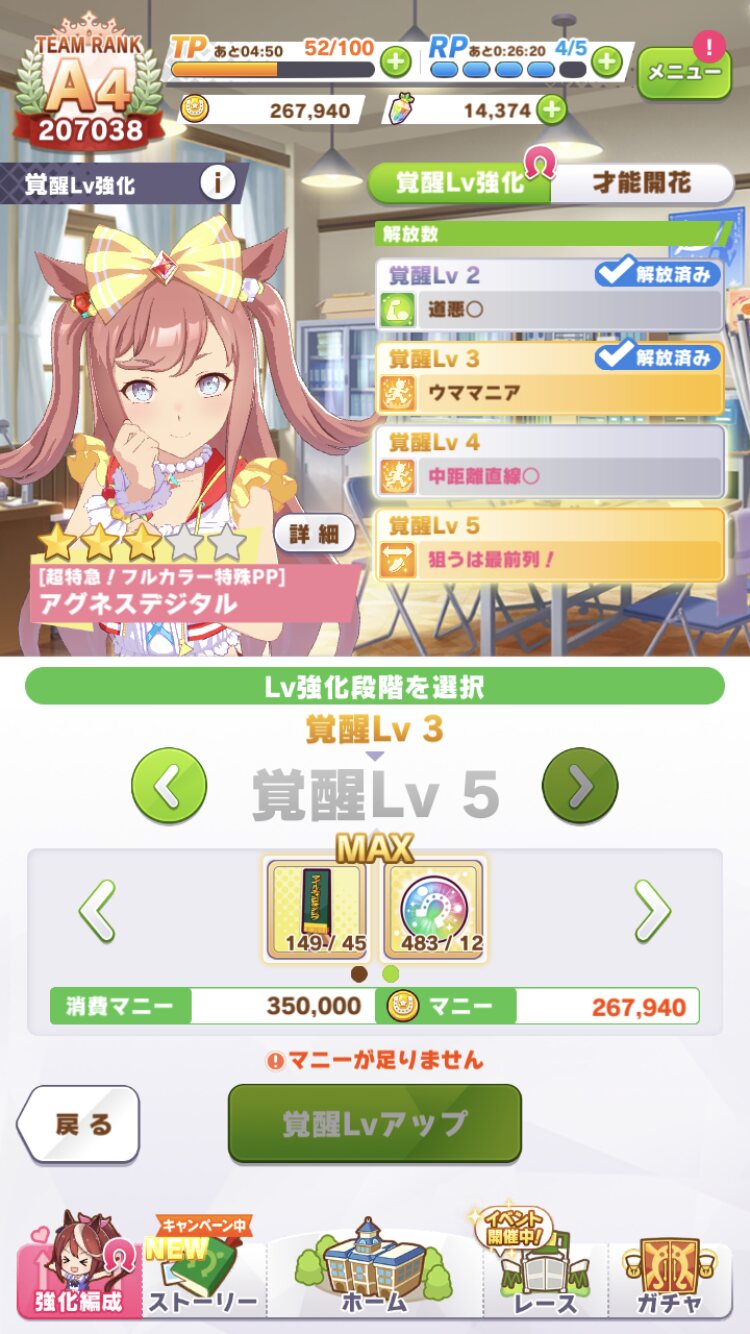Tap the plus icon next to RP gauge
This screenshot has width=750, height=1334.
click(606, 62)
